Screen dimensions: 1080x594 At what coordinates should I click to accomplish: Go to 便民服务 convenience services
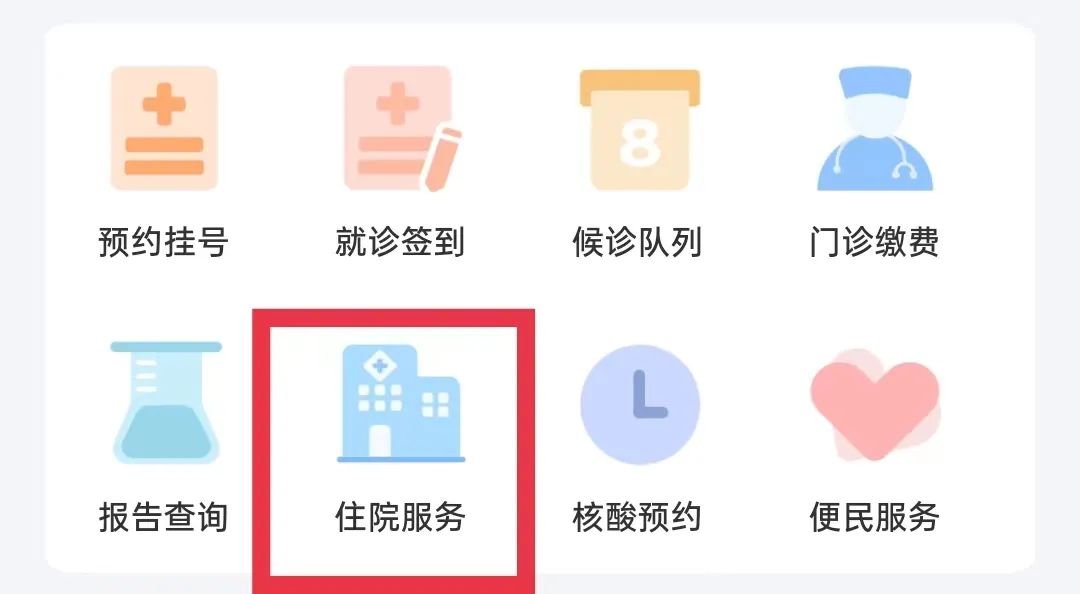click(x=874, y=435)
